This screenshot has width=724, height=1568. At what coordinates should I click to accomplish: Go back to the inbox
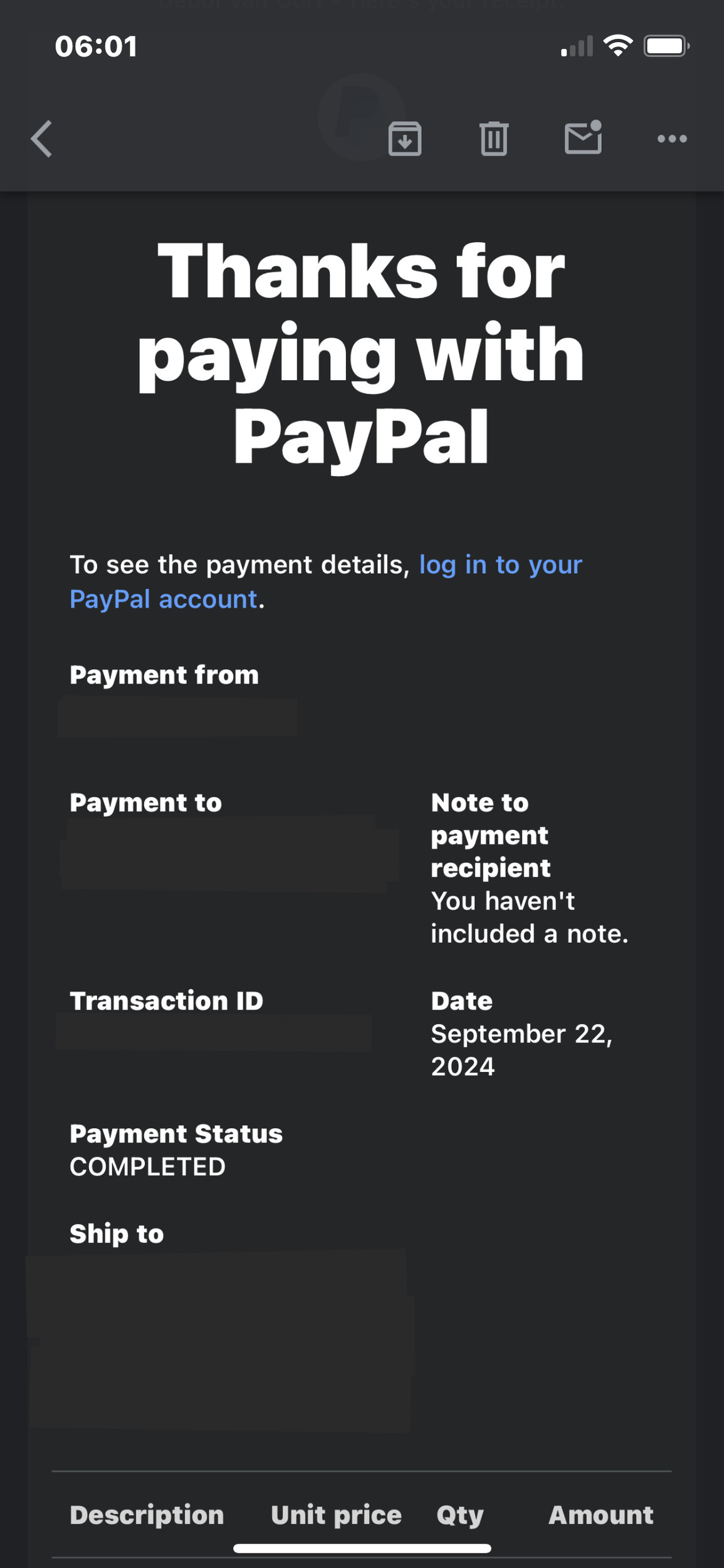click(41, 139)
